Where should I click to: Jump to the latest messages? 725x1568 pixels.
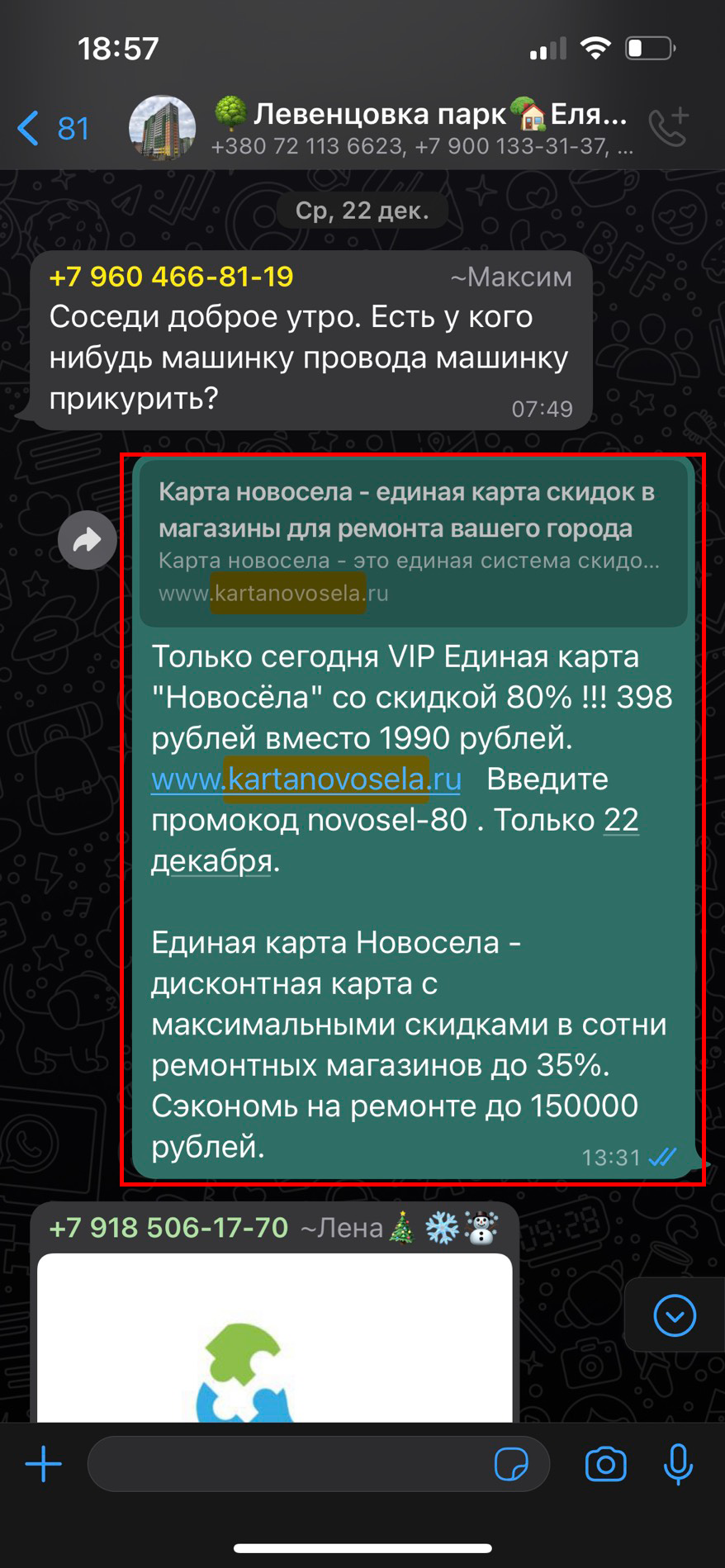pos(675,1315)
